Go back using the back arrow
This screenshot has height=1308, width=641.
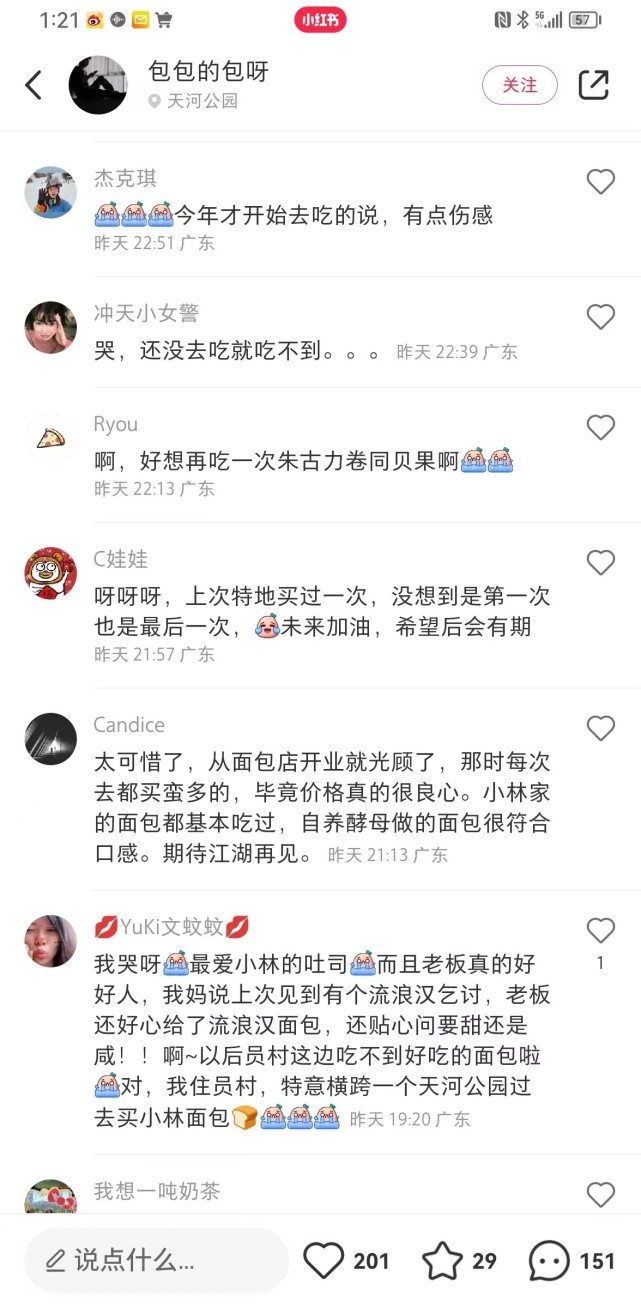34,85
